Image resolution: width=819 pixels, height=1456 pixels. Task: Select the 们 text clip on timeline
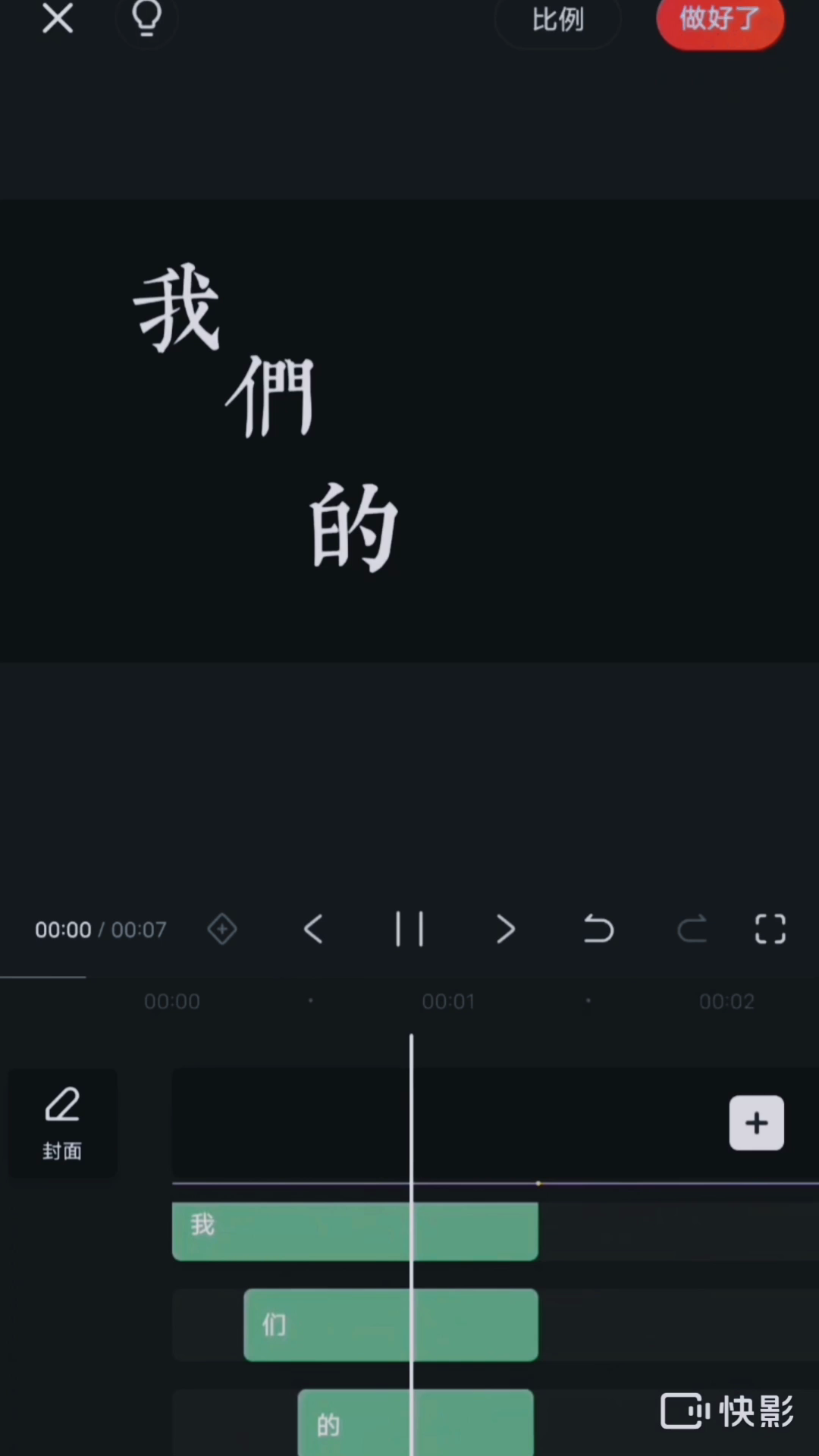[x=391, y=1325]
